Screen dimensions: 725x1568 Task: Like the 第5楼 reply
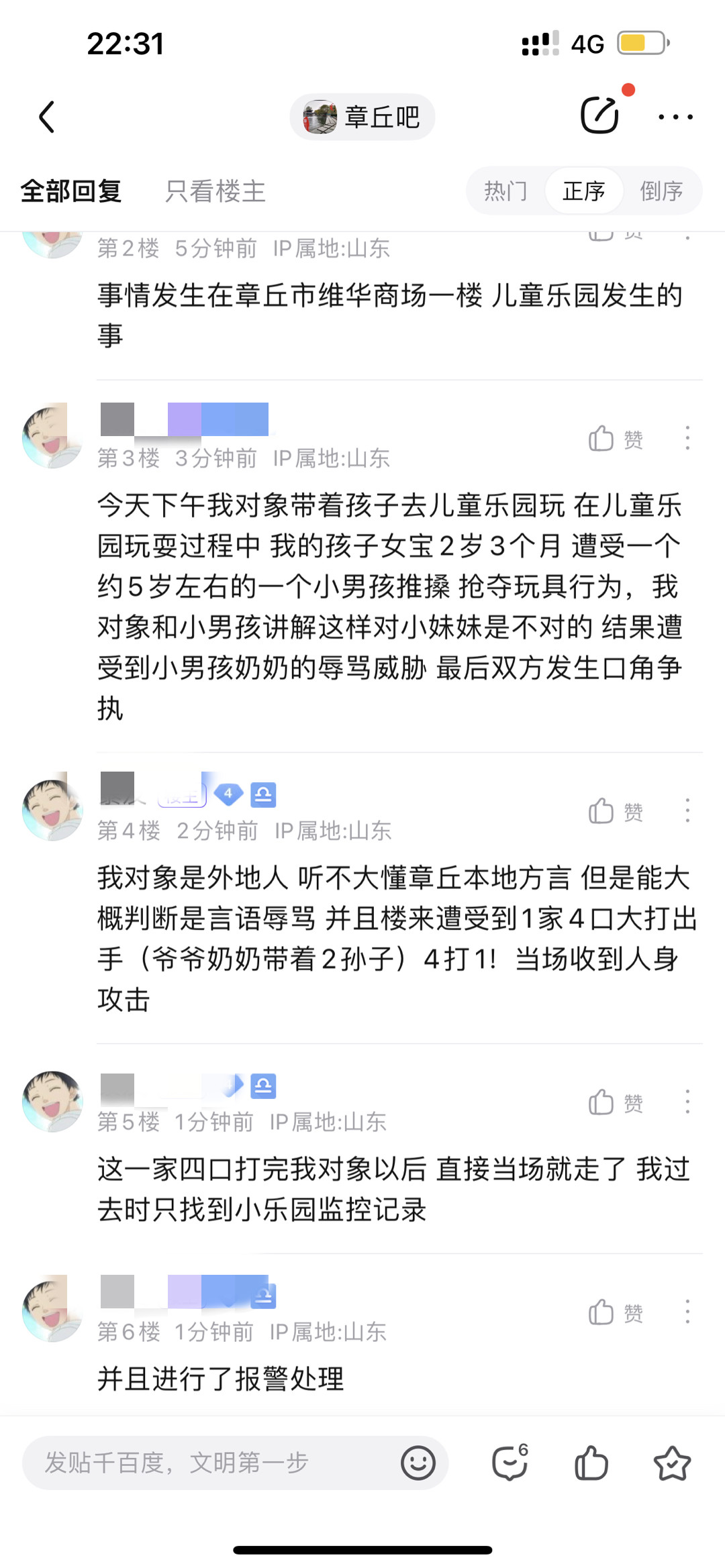[614, 1103]
